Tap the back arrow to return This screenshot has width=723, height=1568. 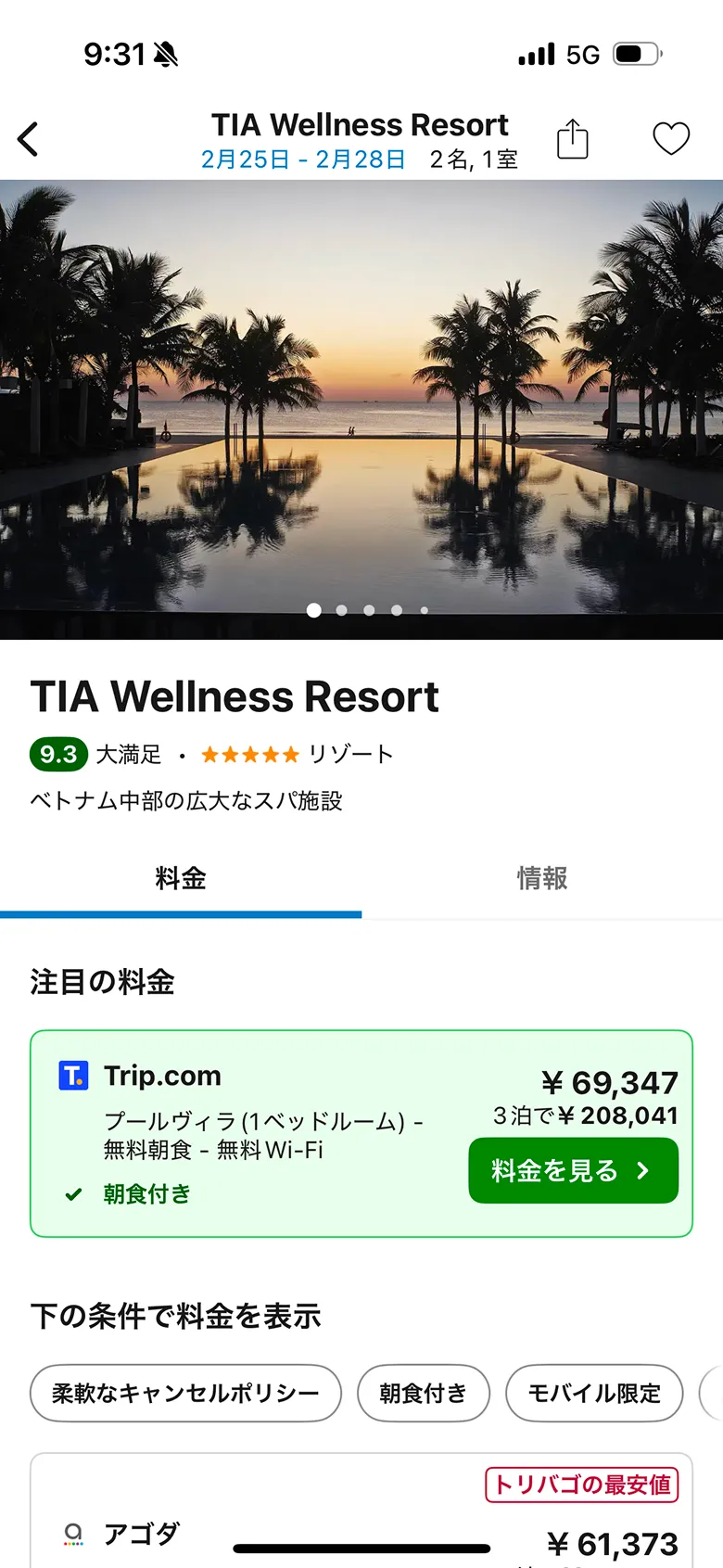pos(28,137)
